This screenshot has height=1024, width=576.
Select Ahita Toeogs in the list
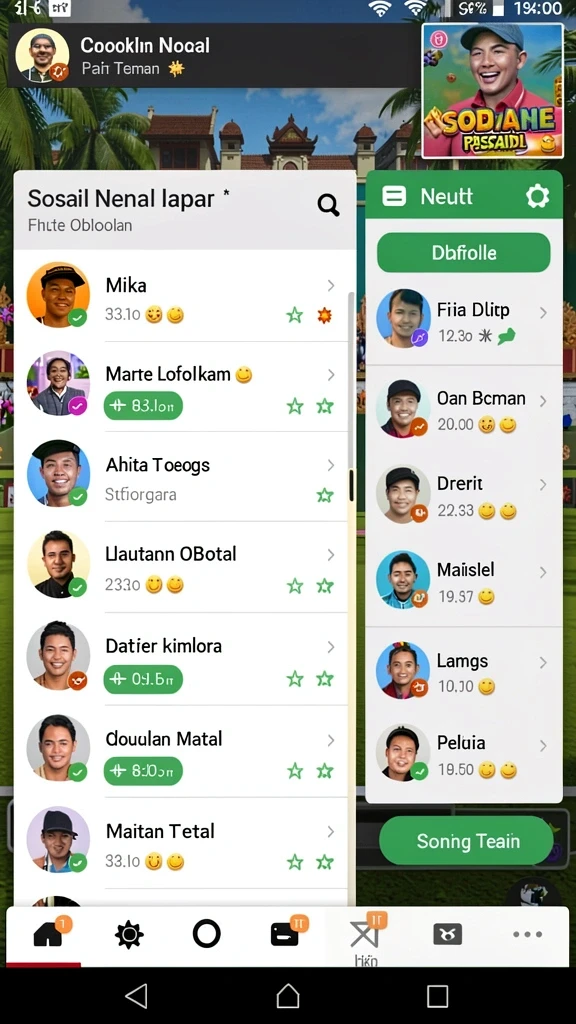point(183,477)
